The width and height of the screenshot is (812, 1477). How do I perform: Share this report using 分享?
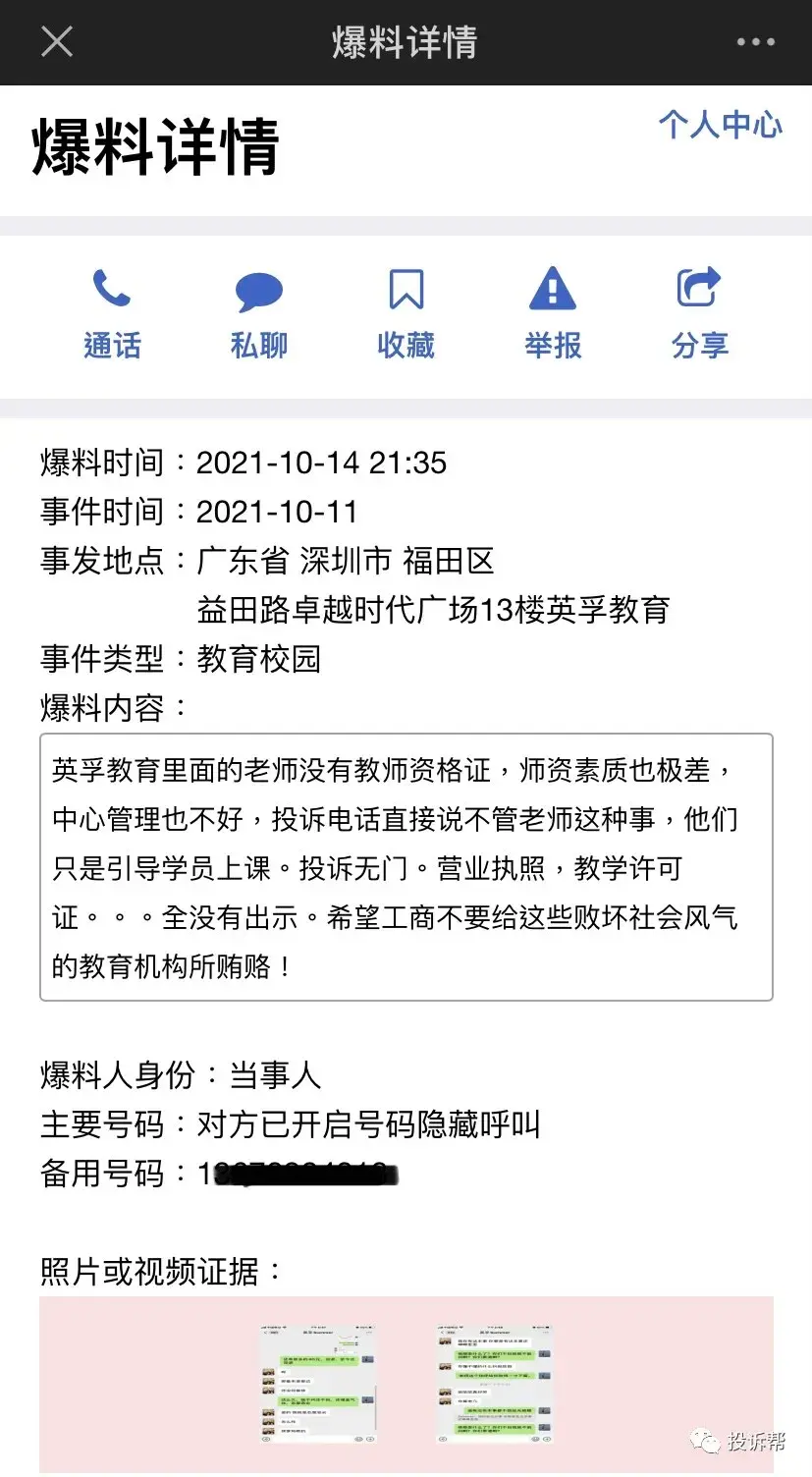pyautogui.click(x=699, y=314)
